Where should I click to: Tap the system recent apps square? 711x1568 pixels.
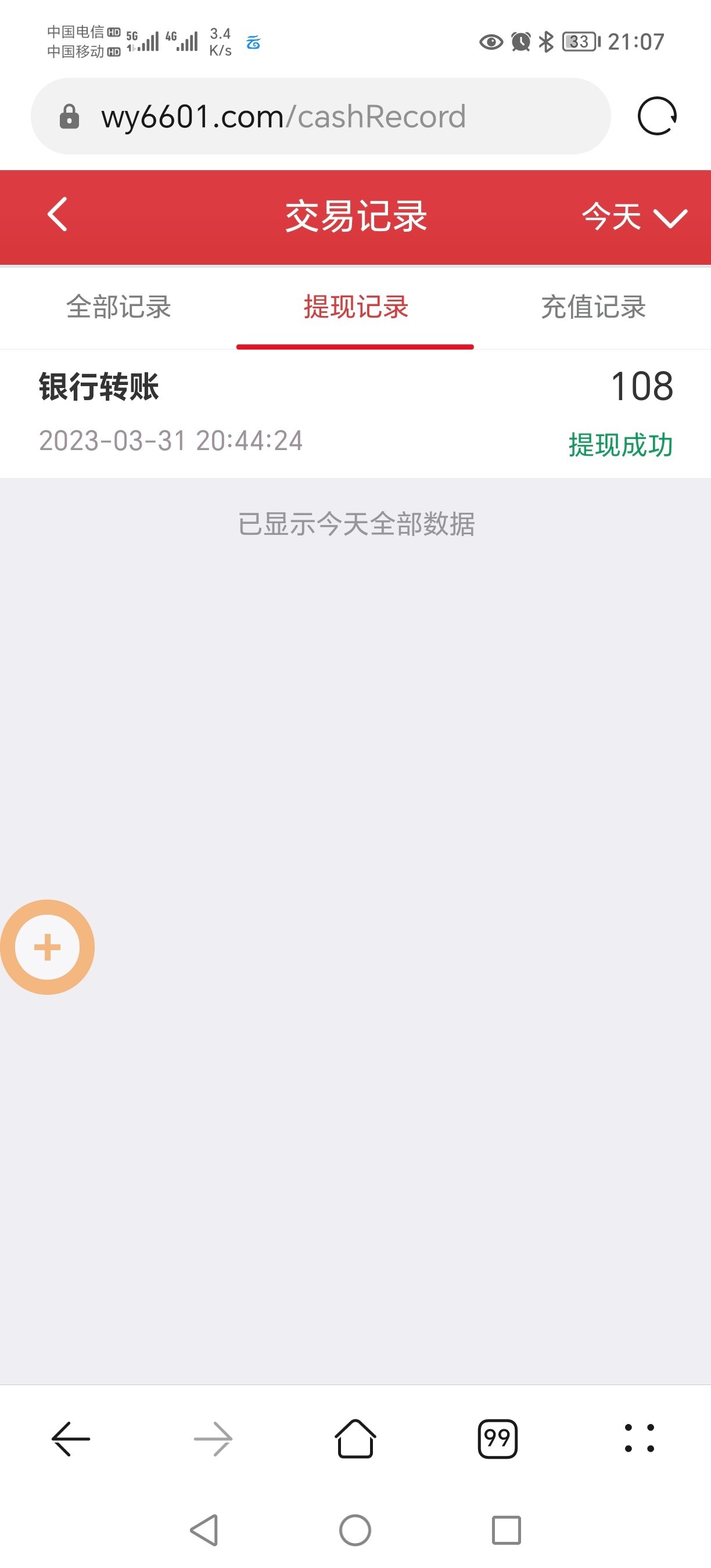[x=506, y=1530]
